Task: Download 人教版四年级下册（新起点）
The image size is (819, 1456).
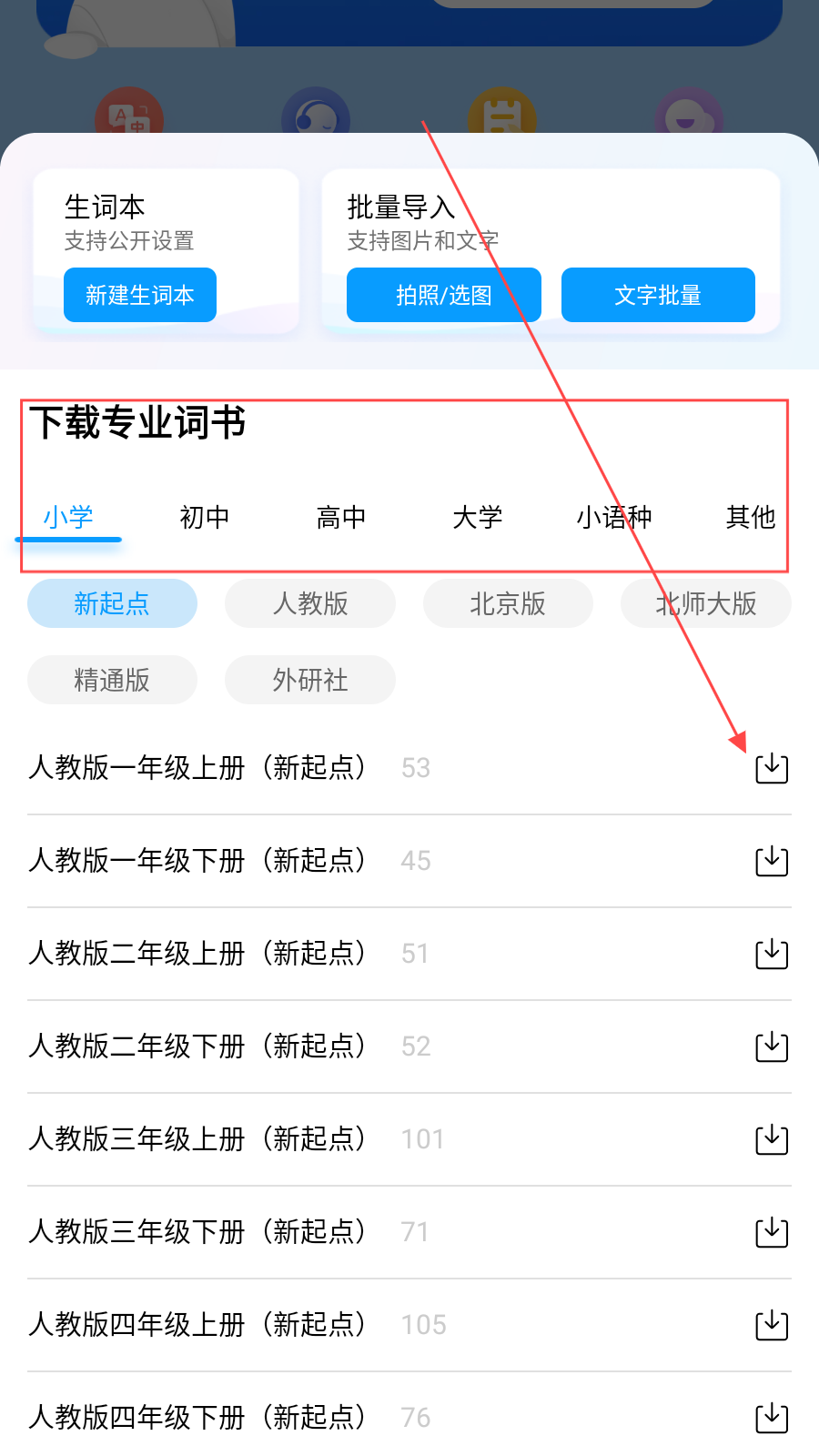Action: [772, 1418]
